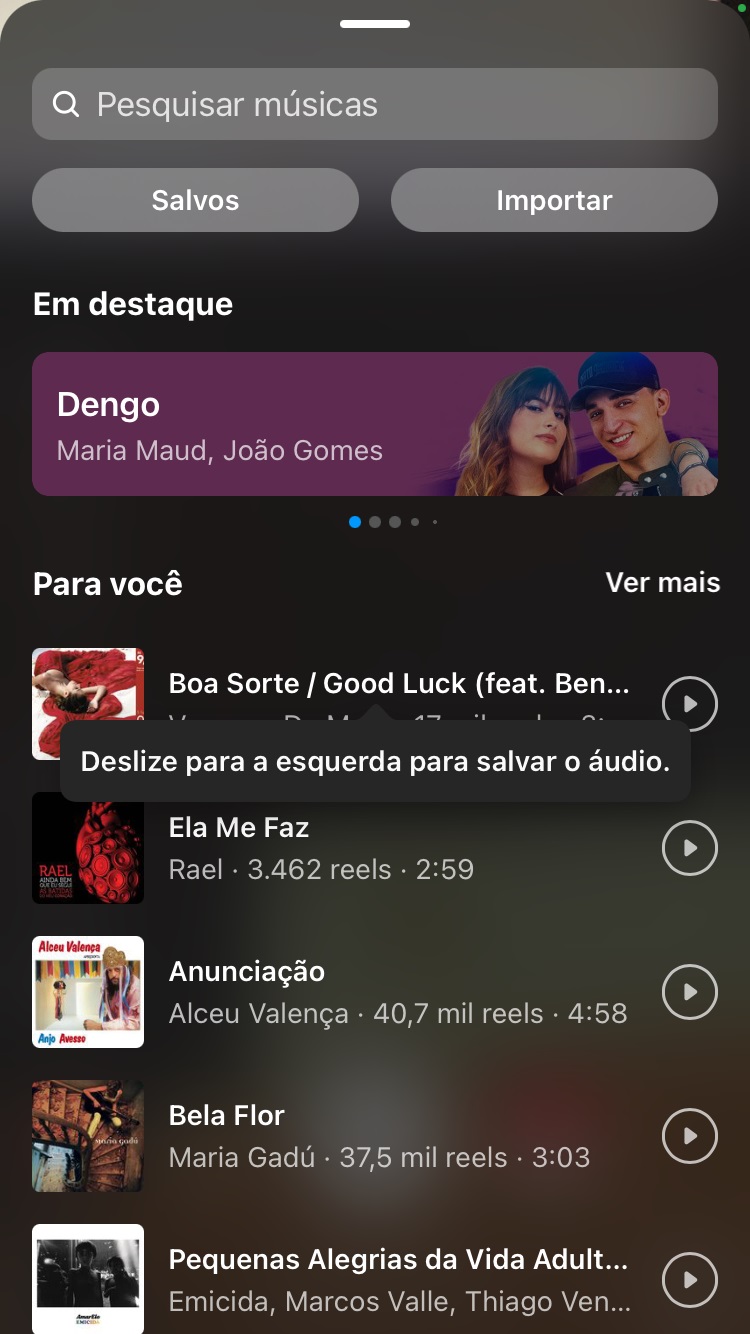Tap Ver mais in Para você
The width and height of the screenshot is (750, 1334).
[663, 582]
